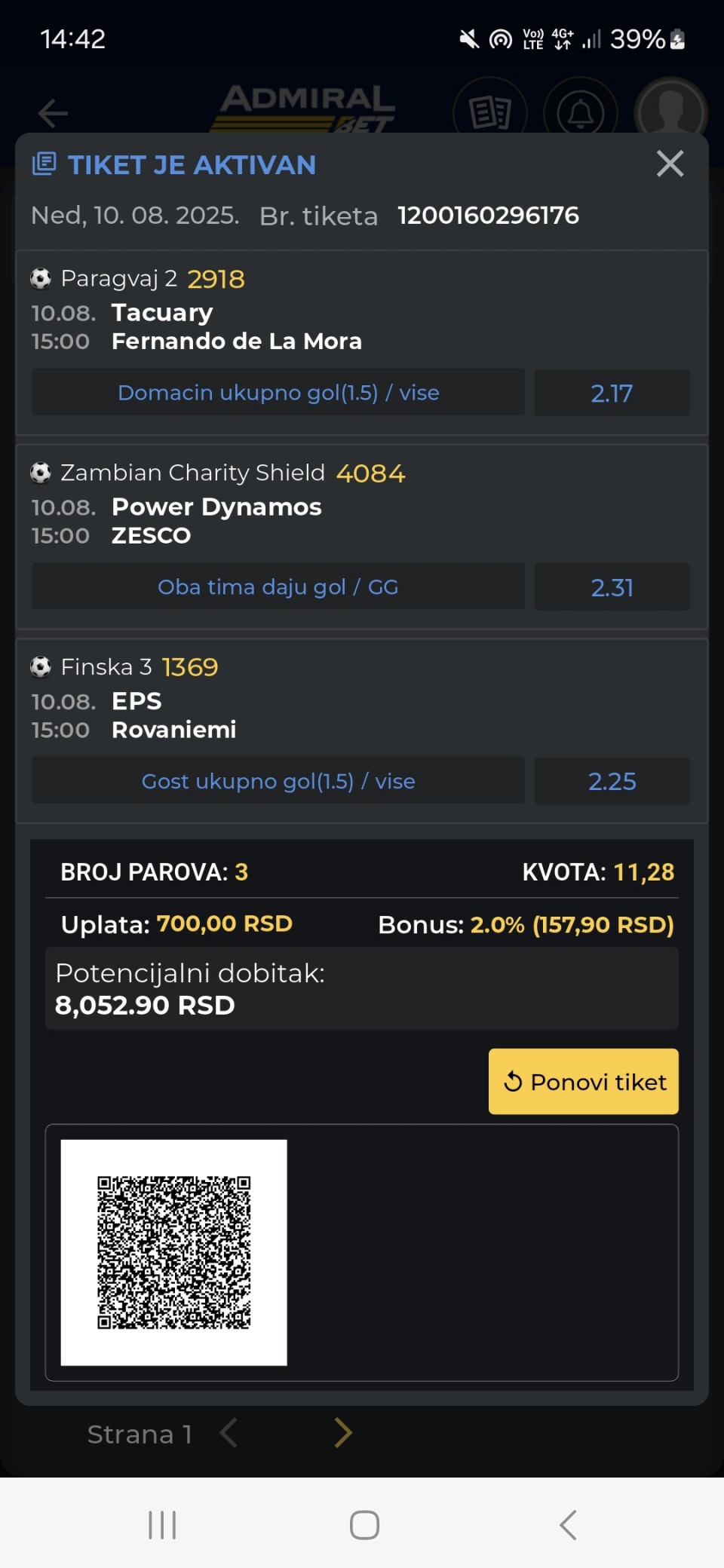Tap the Android back button
Image resolution: width=724 pixels, height=1568 pixels.
568,1525
